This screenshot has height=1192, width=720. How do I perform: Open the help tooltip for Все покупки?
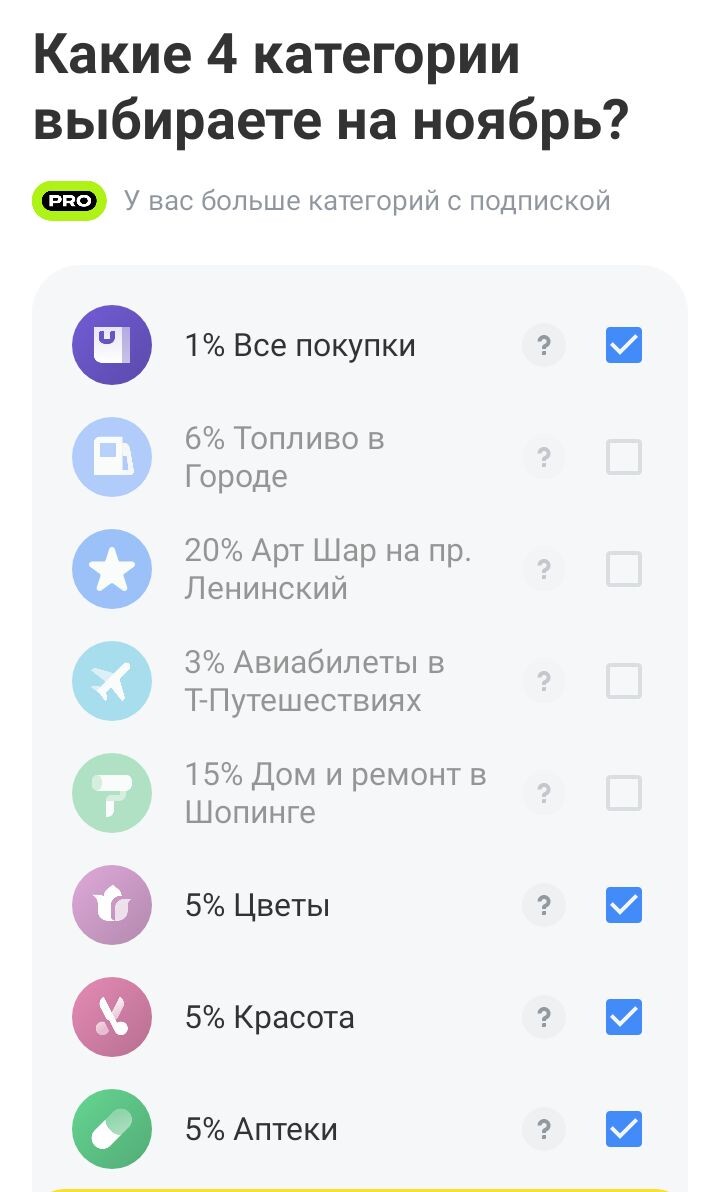(x=543, y=345)
